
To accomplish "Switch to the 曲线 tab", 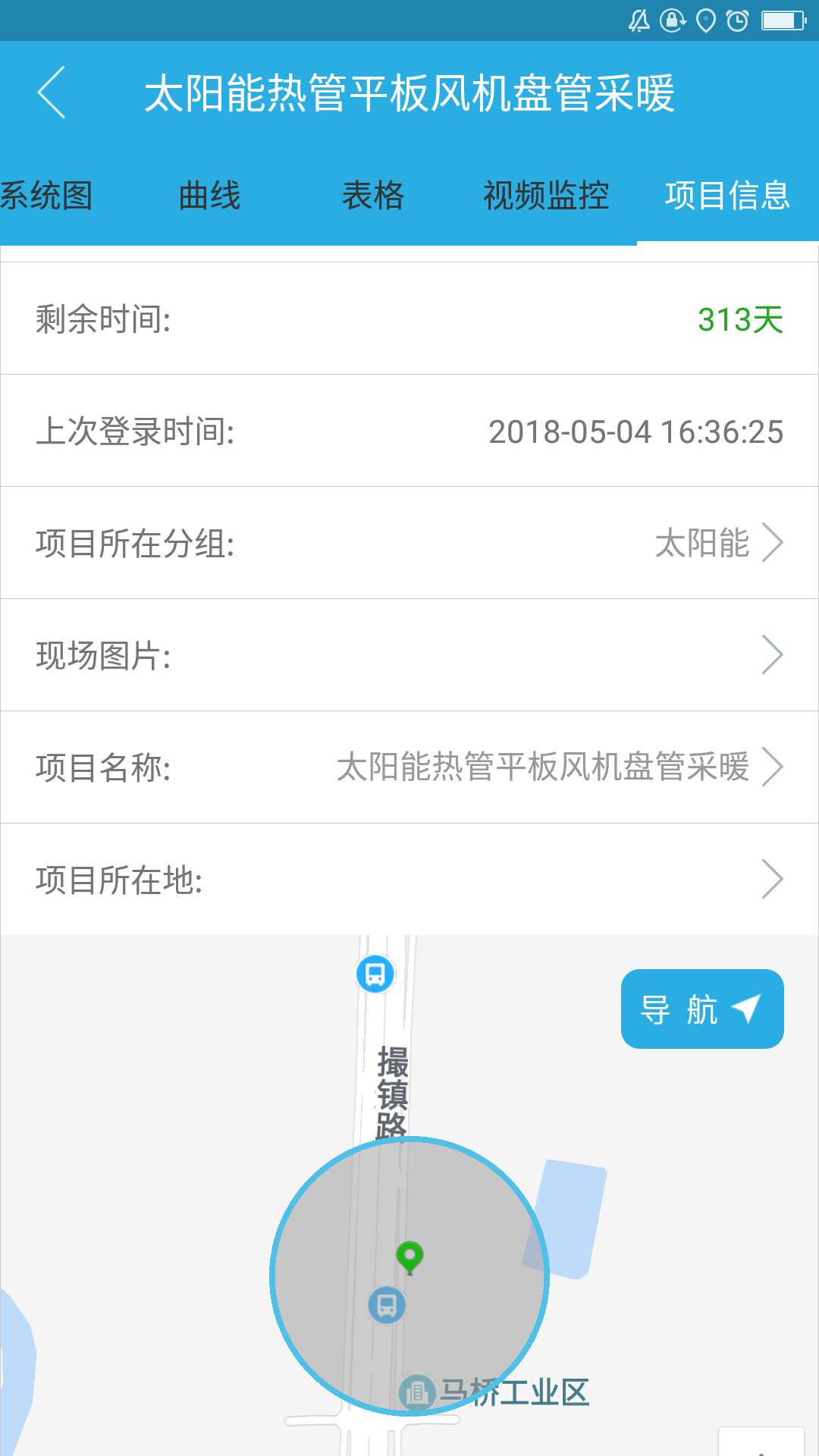I will point(209,196).
